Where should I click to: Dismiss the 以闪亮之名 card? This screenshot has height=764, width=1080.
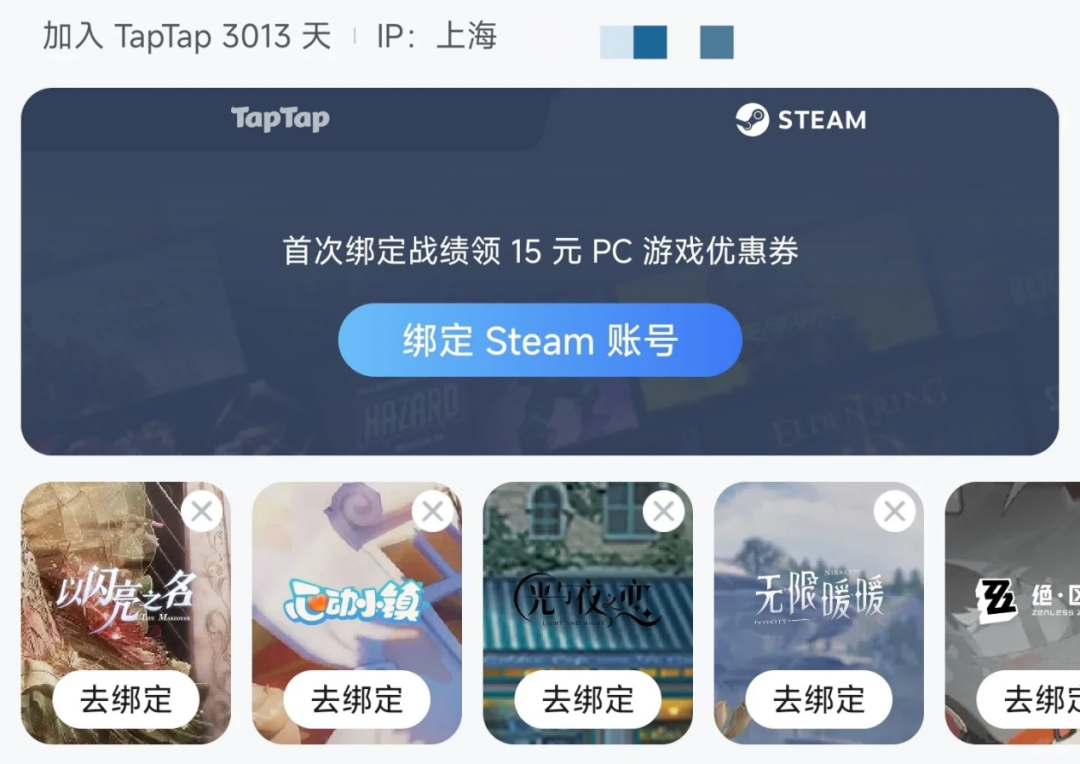pyautogui.click(x=202, y=512)
